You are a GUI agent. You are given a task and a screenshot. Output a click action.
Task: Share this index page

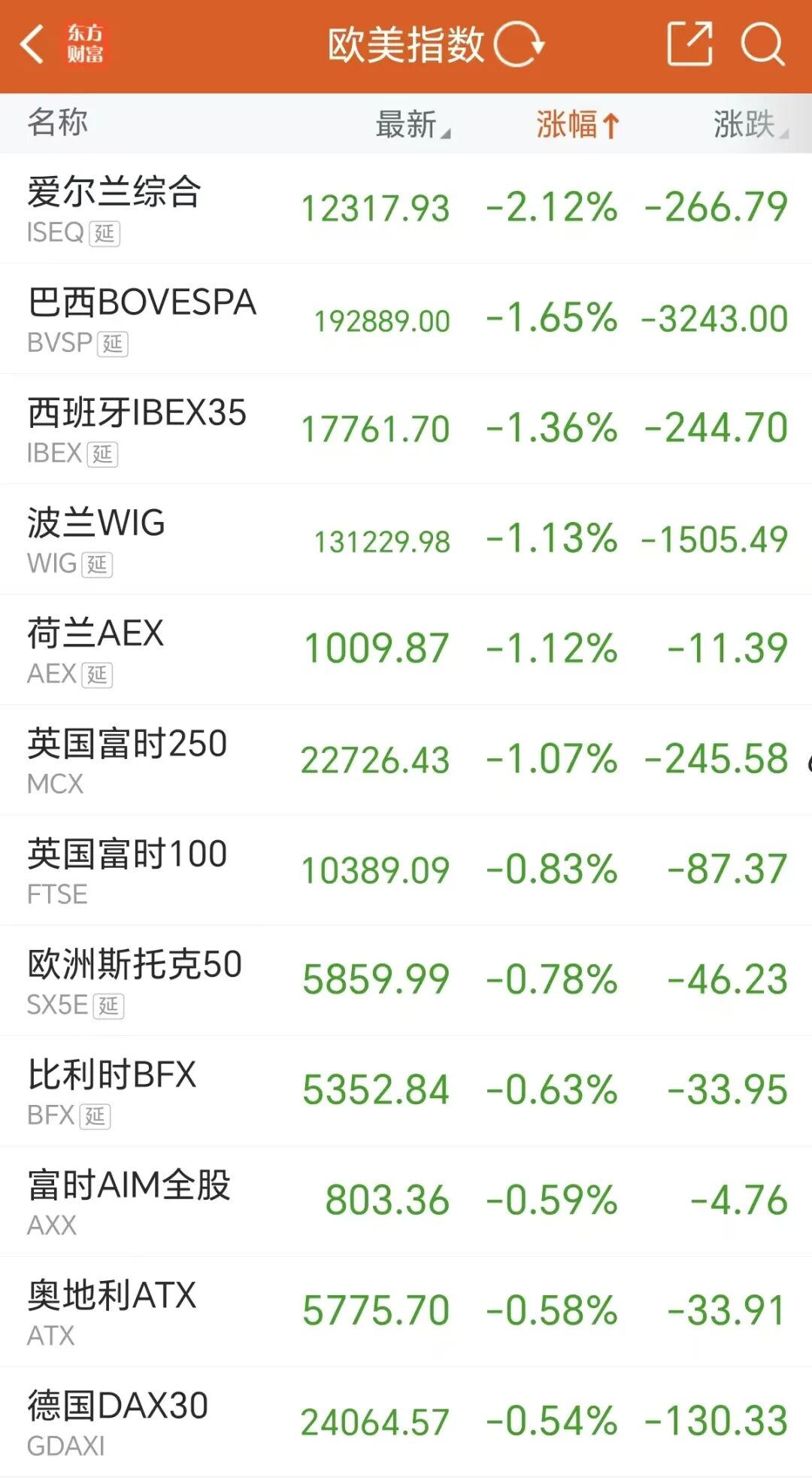tap(689, 44)
